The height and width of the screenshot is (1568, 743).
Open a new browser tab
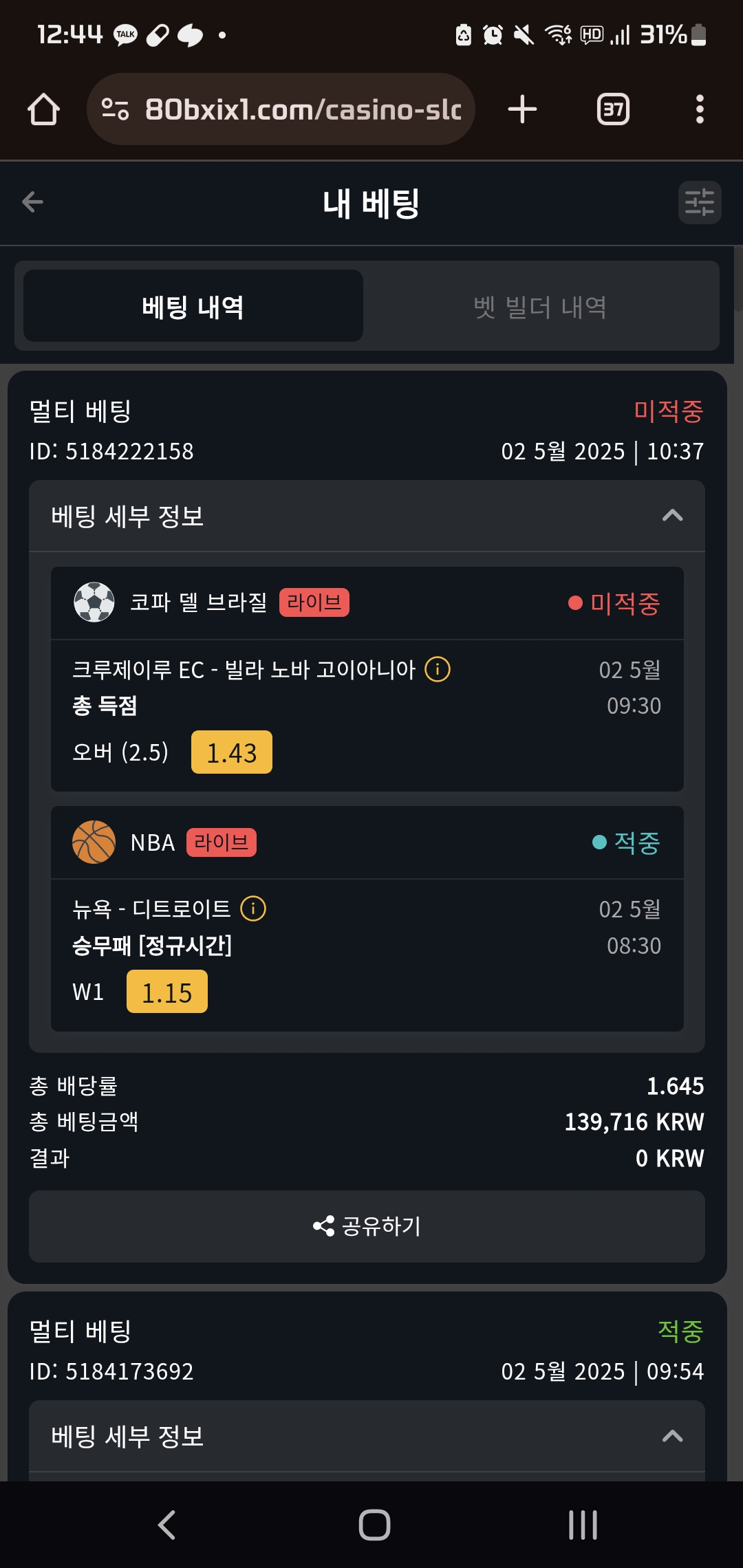click(x=522, y=109)
